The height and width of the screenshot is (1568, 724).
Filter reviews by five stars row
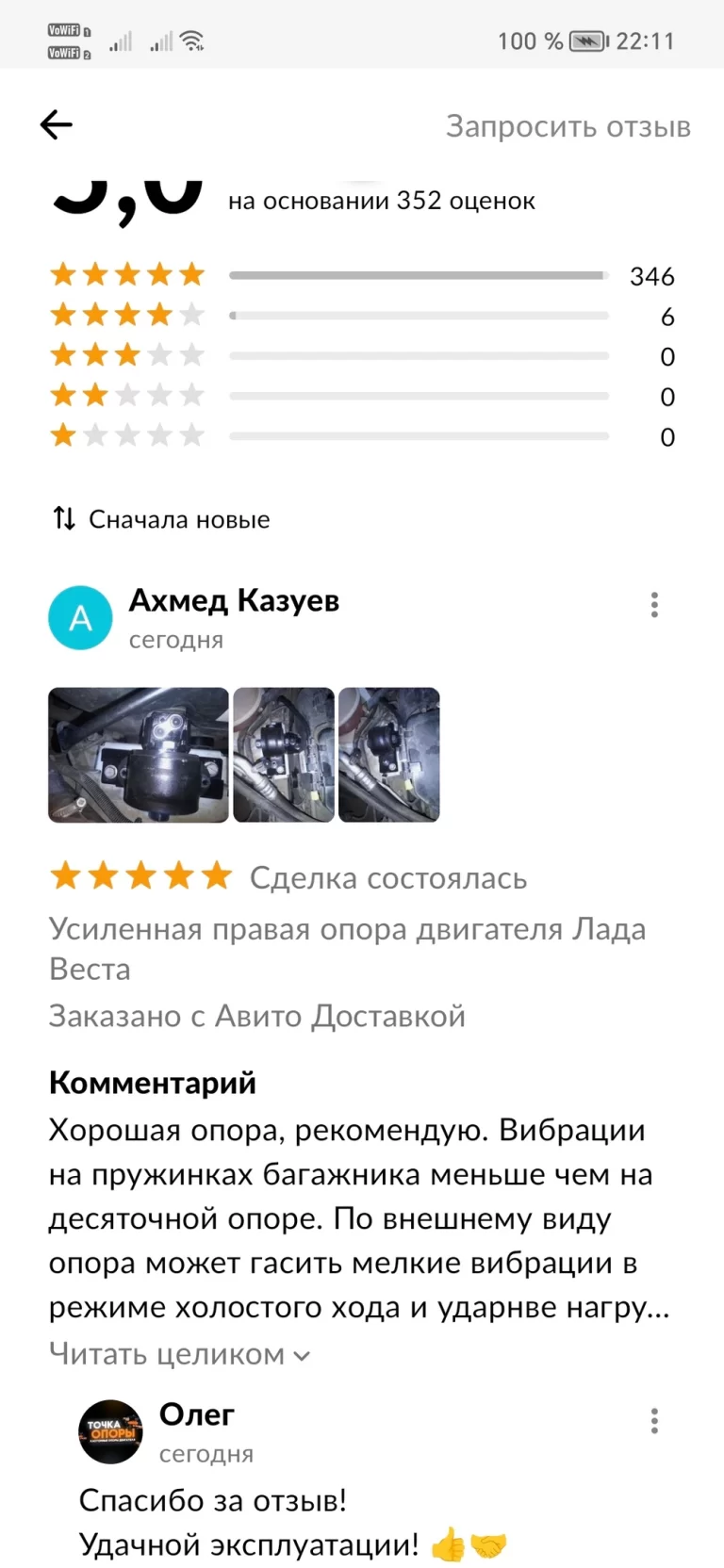click(x=362, y=275)
